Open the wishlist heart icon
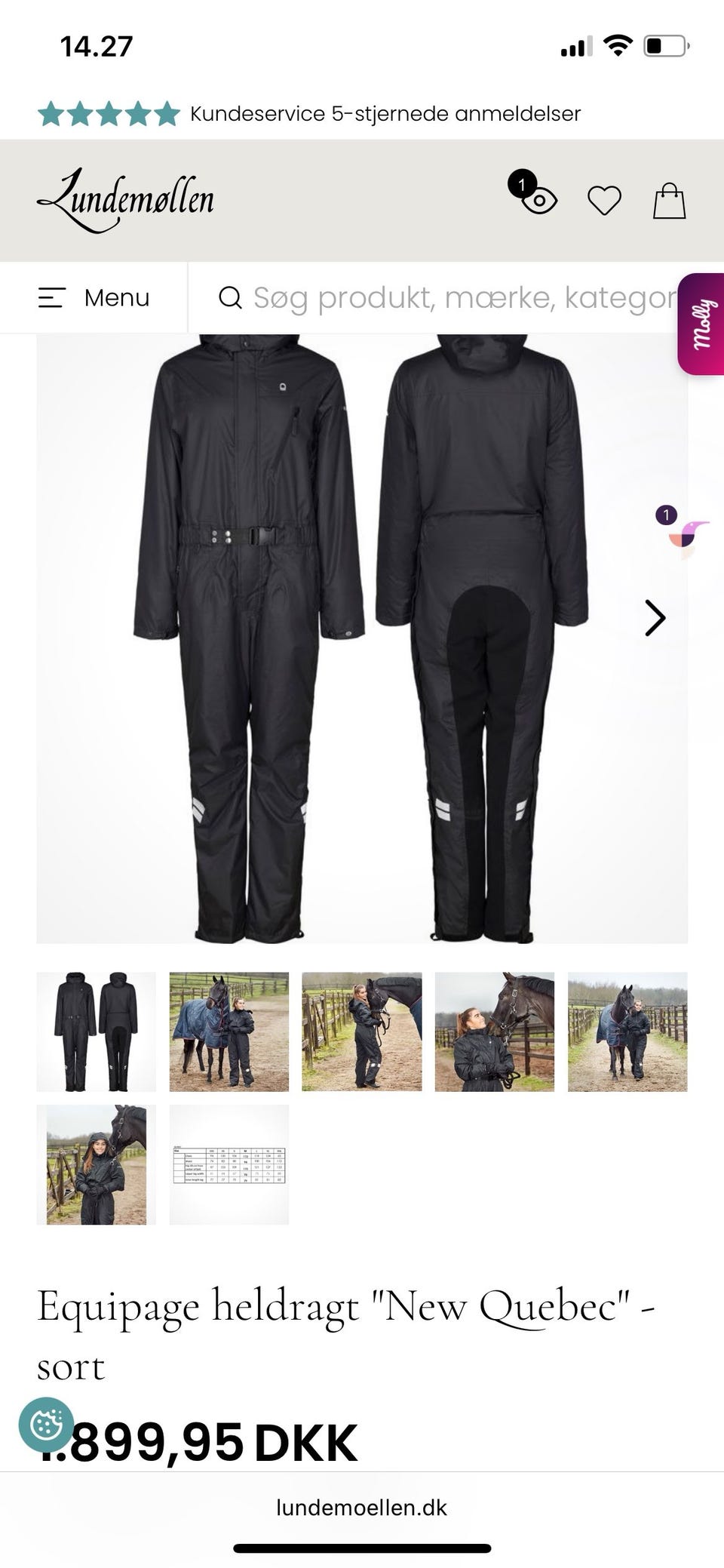 pos(604,201)
